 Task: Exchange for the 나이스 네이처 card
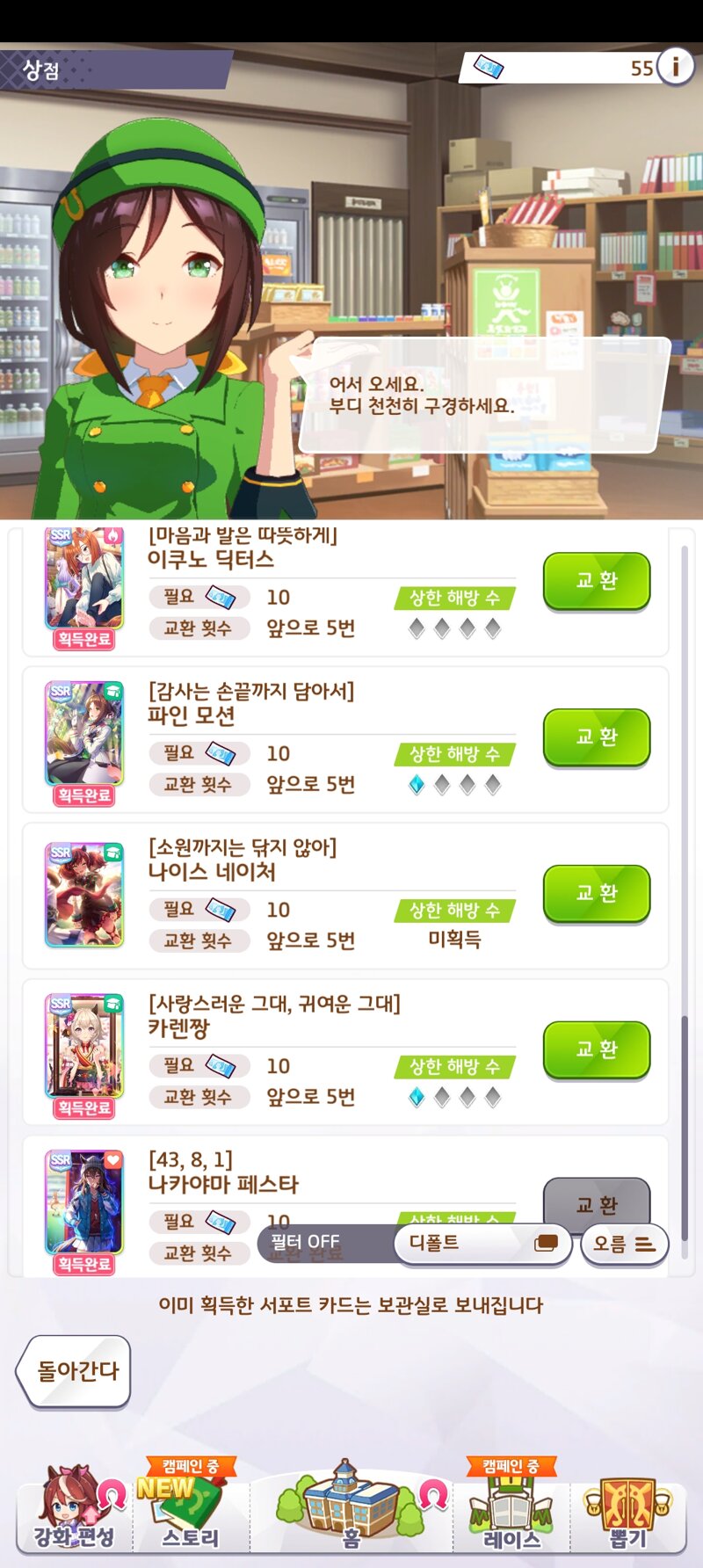pyautogui.click(x=597, y=894)
